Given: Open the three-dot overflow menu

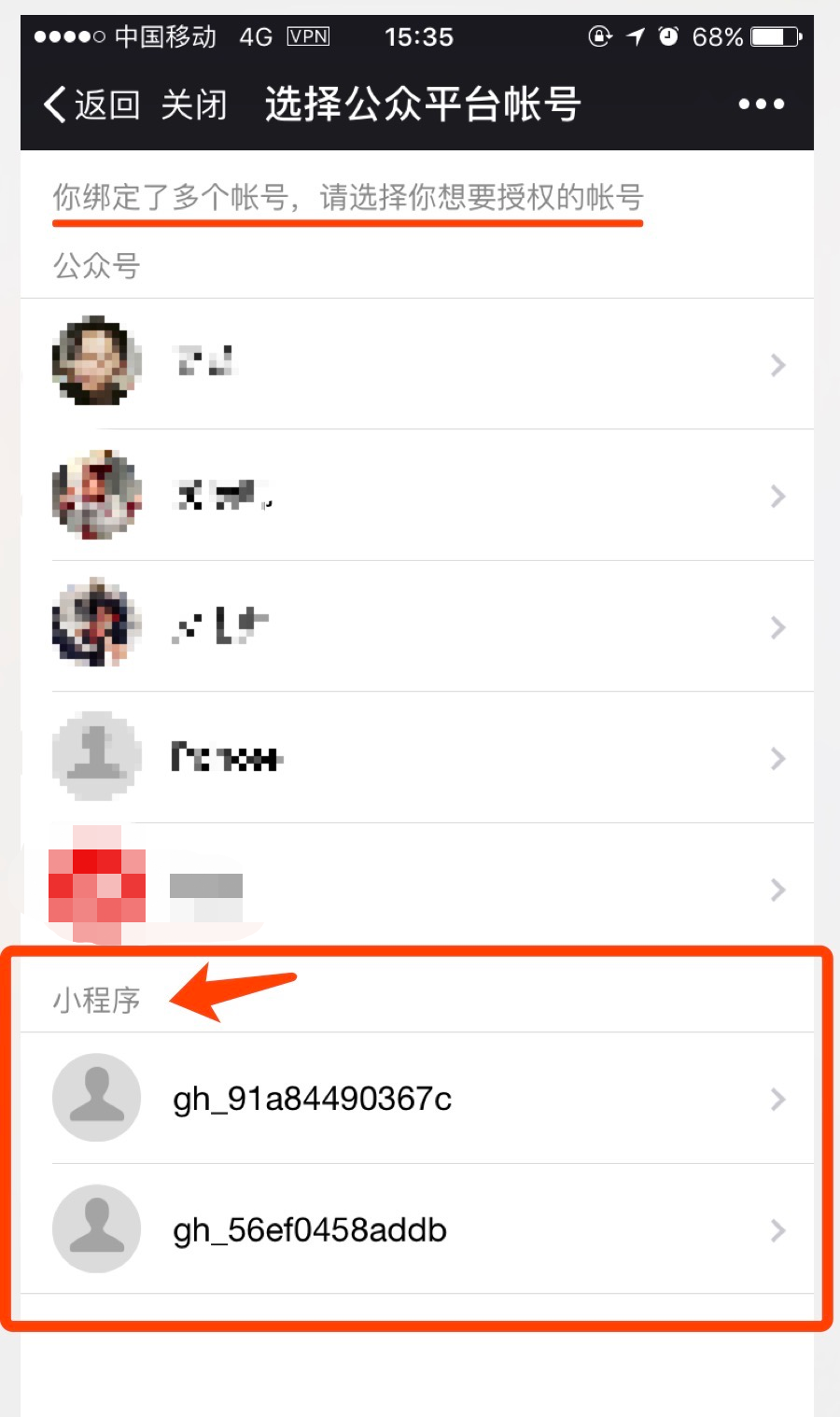Looking at the screenshot, I should pyautogui.click(x=761, y=105).
